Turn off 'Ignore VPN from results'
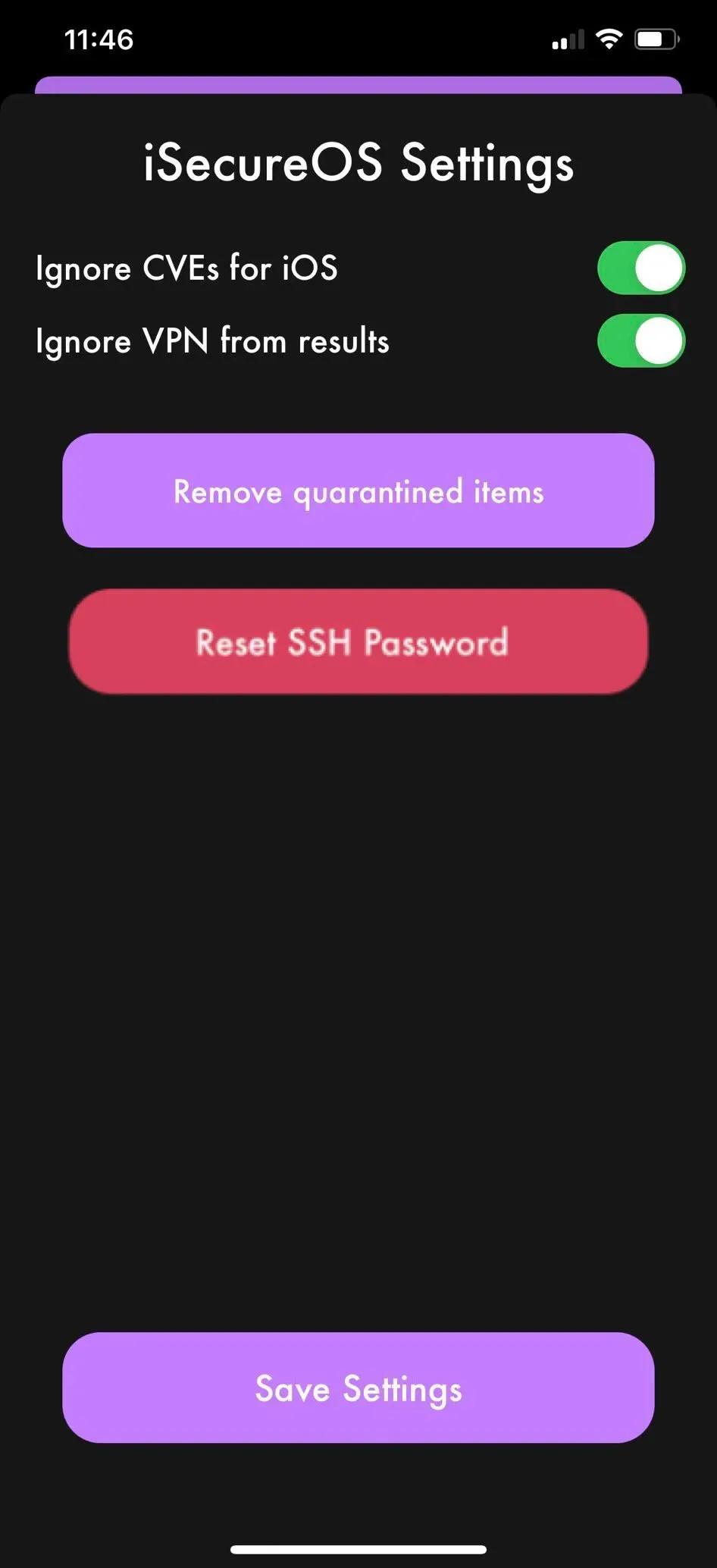 coord(640,342)
